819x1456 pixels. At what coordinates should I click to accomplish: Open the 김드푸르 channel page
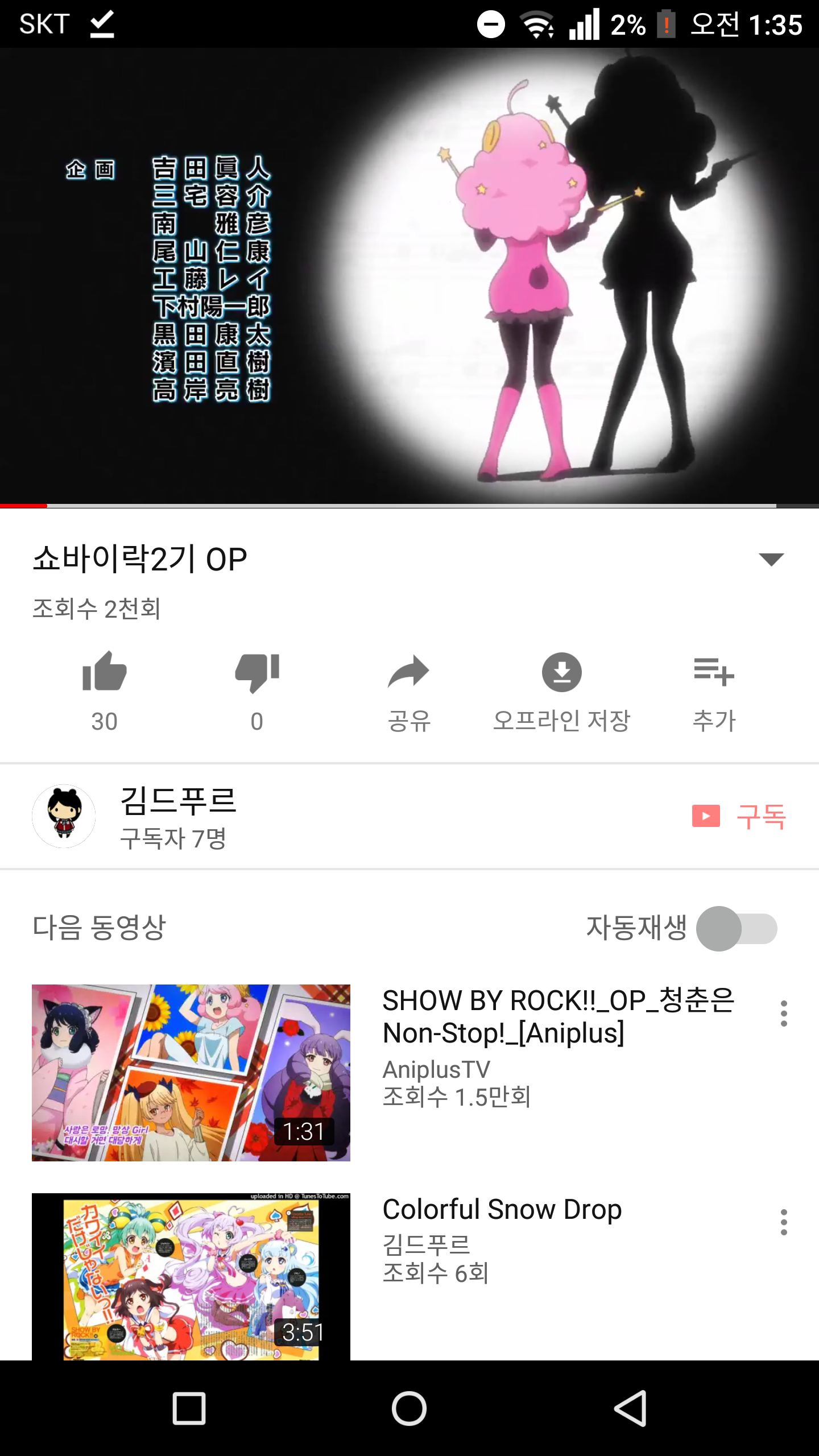(178, 816)
